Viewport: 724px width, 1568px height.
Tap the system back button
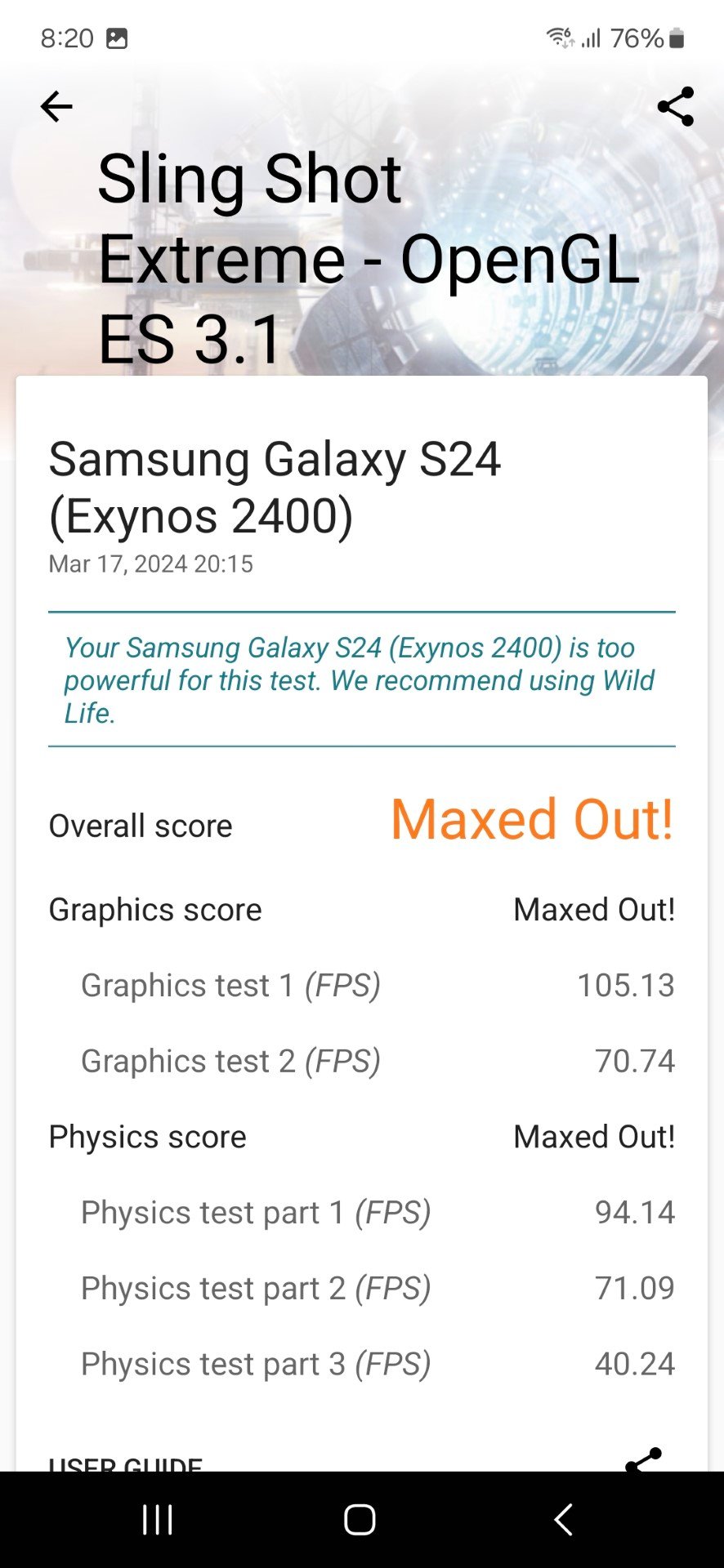(x=563, y=1520)
